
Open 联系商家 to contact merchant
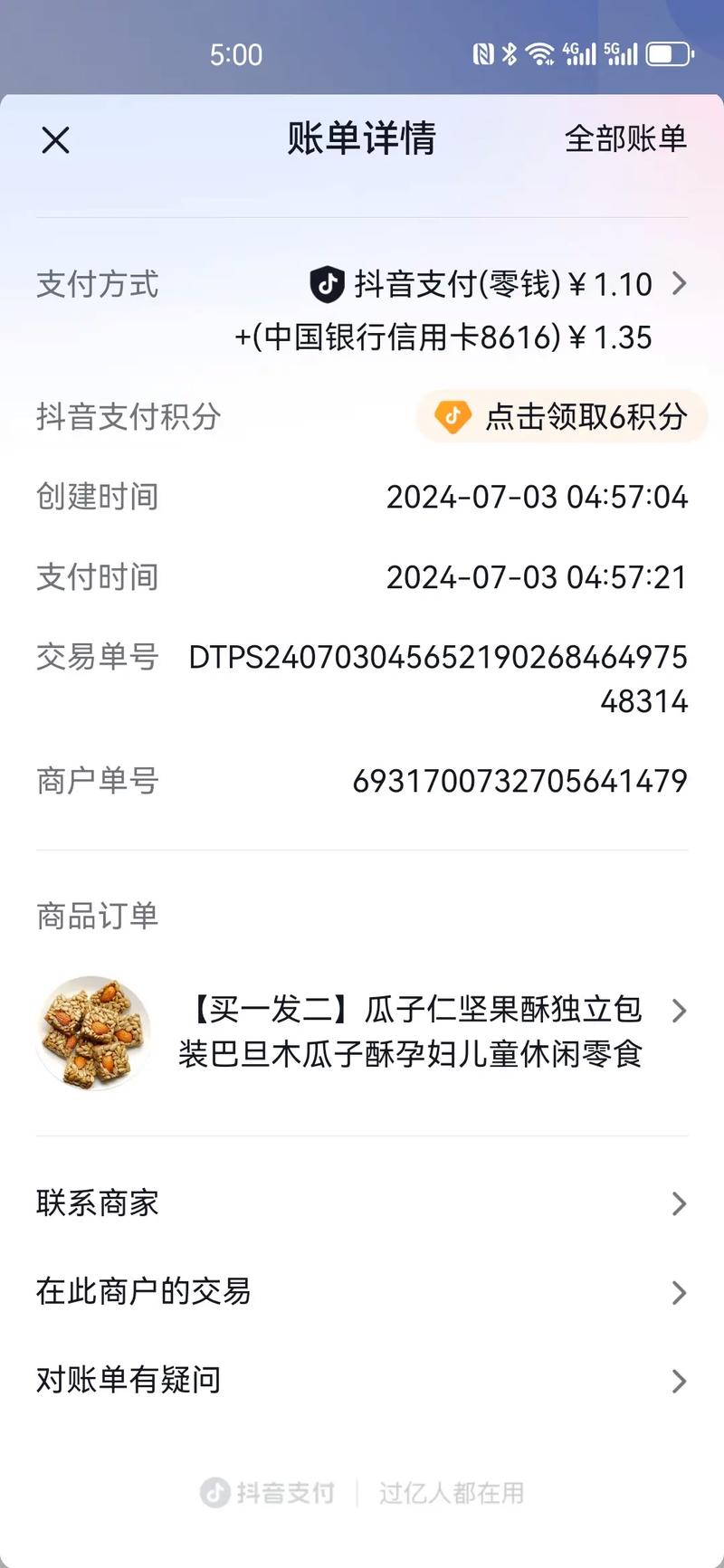click(x=362, y=1203)
